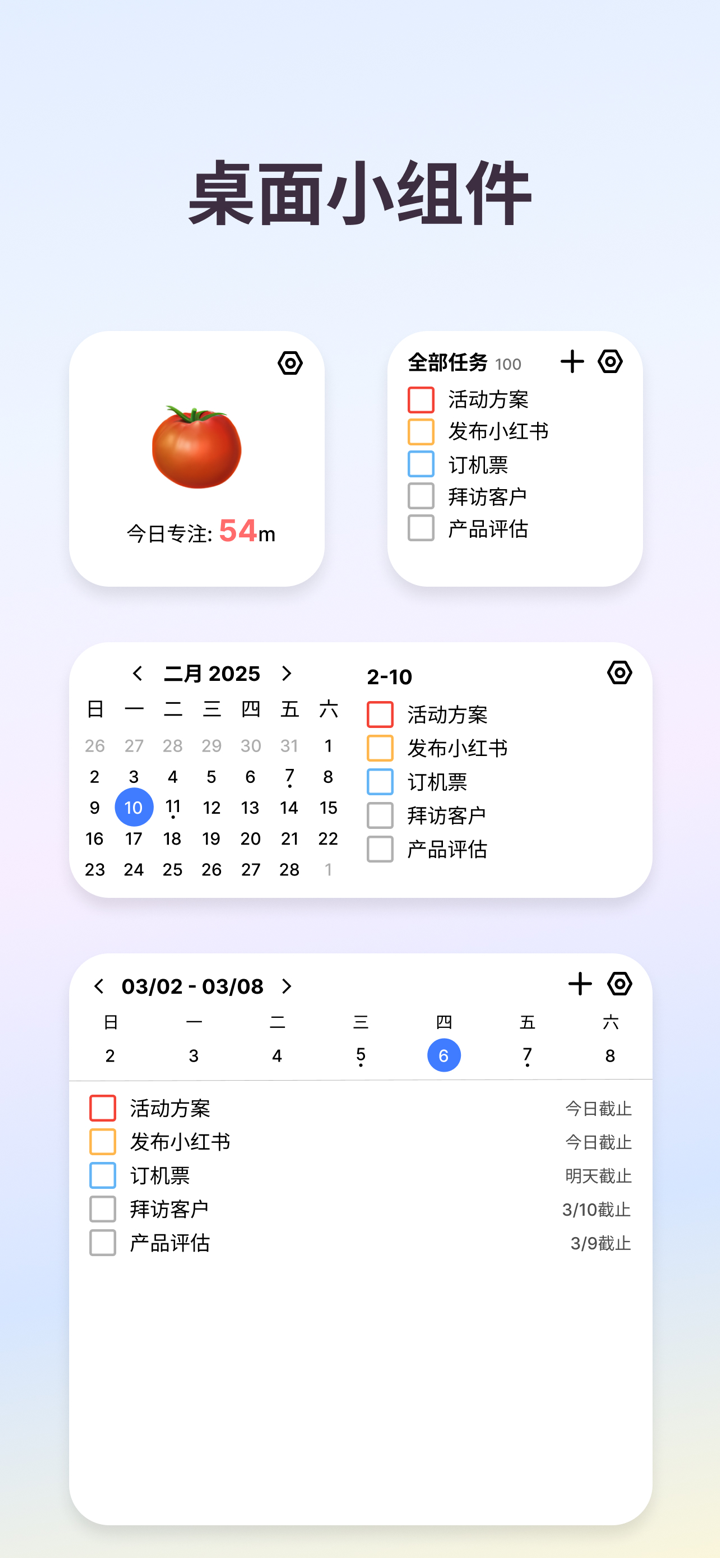Open the calendar widget settings gear
Screen dimensions: 720x1558
[x=619, y=673]
